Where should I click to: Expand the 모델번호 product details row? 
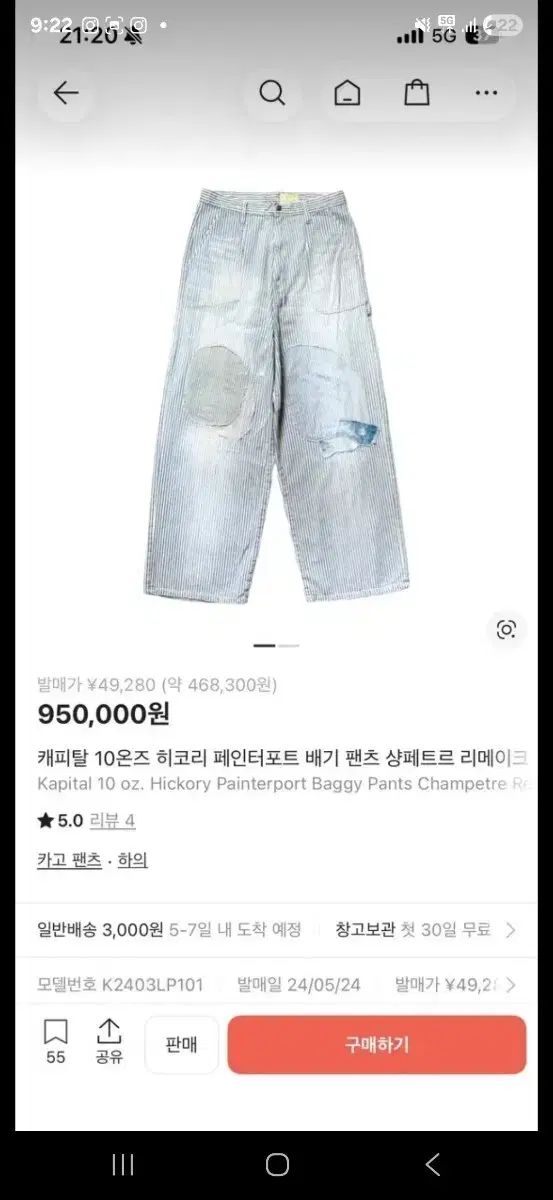click(277, 985)
